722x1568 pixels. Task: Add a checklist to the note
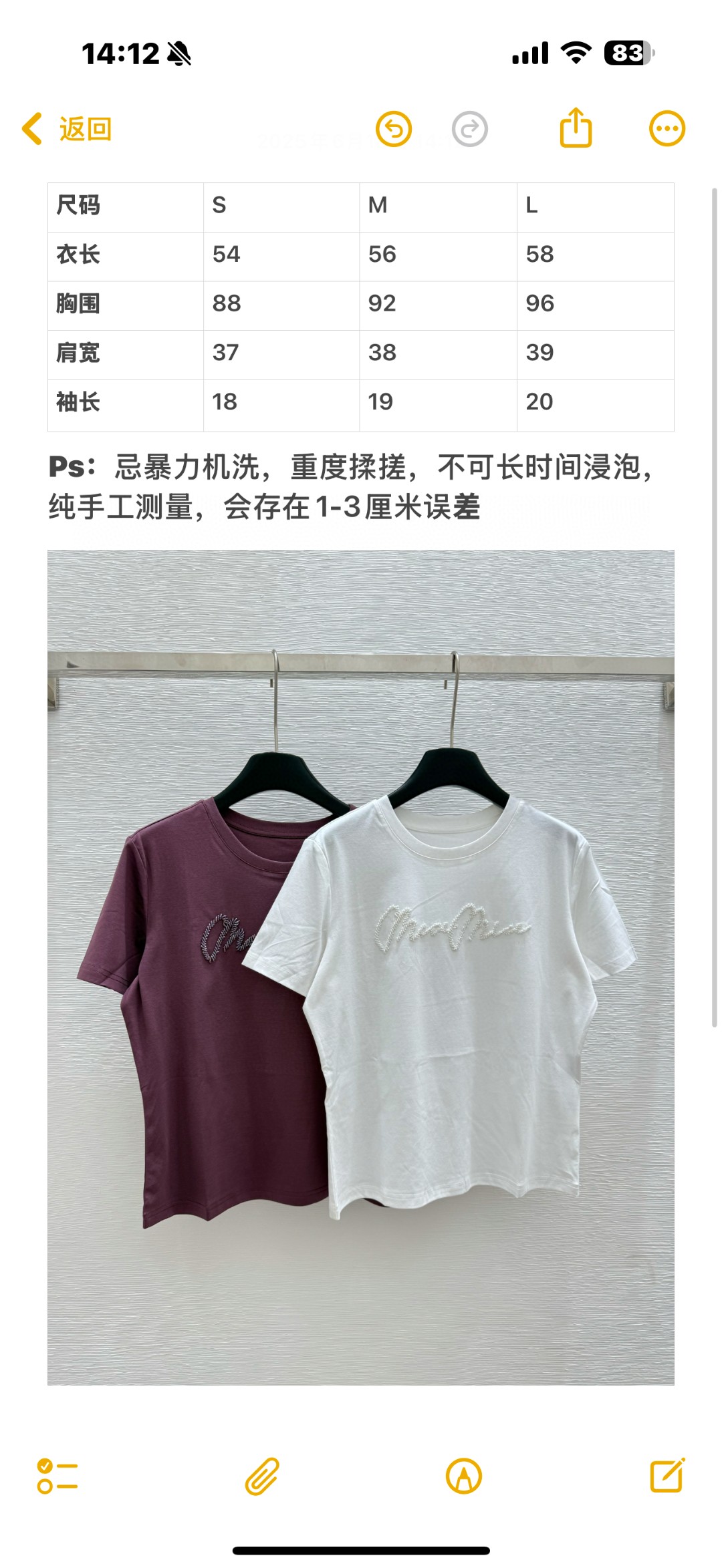(57, 1476)
